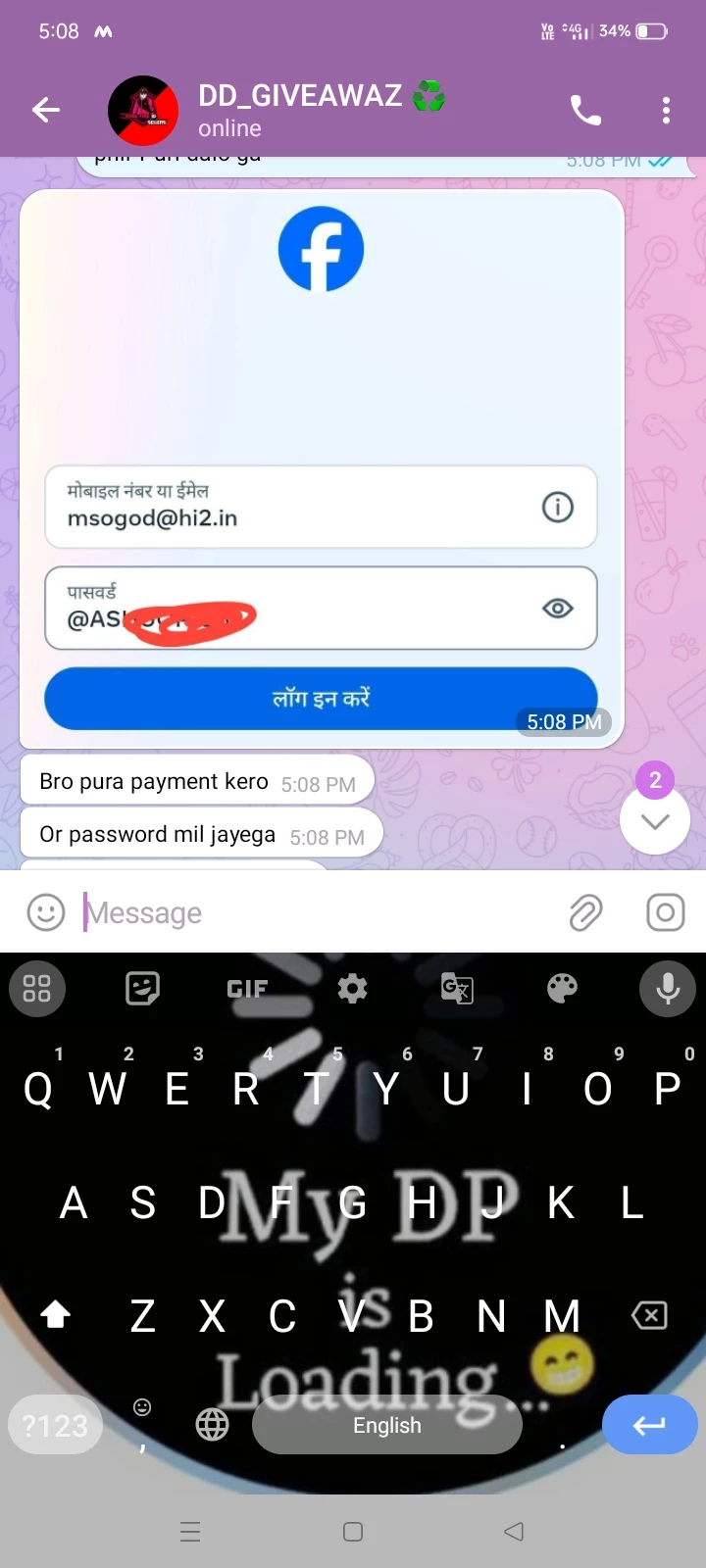
Task: Tap the backspace key
Action: [650, 1315]
